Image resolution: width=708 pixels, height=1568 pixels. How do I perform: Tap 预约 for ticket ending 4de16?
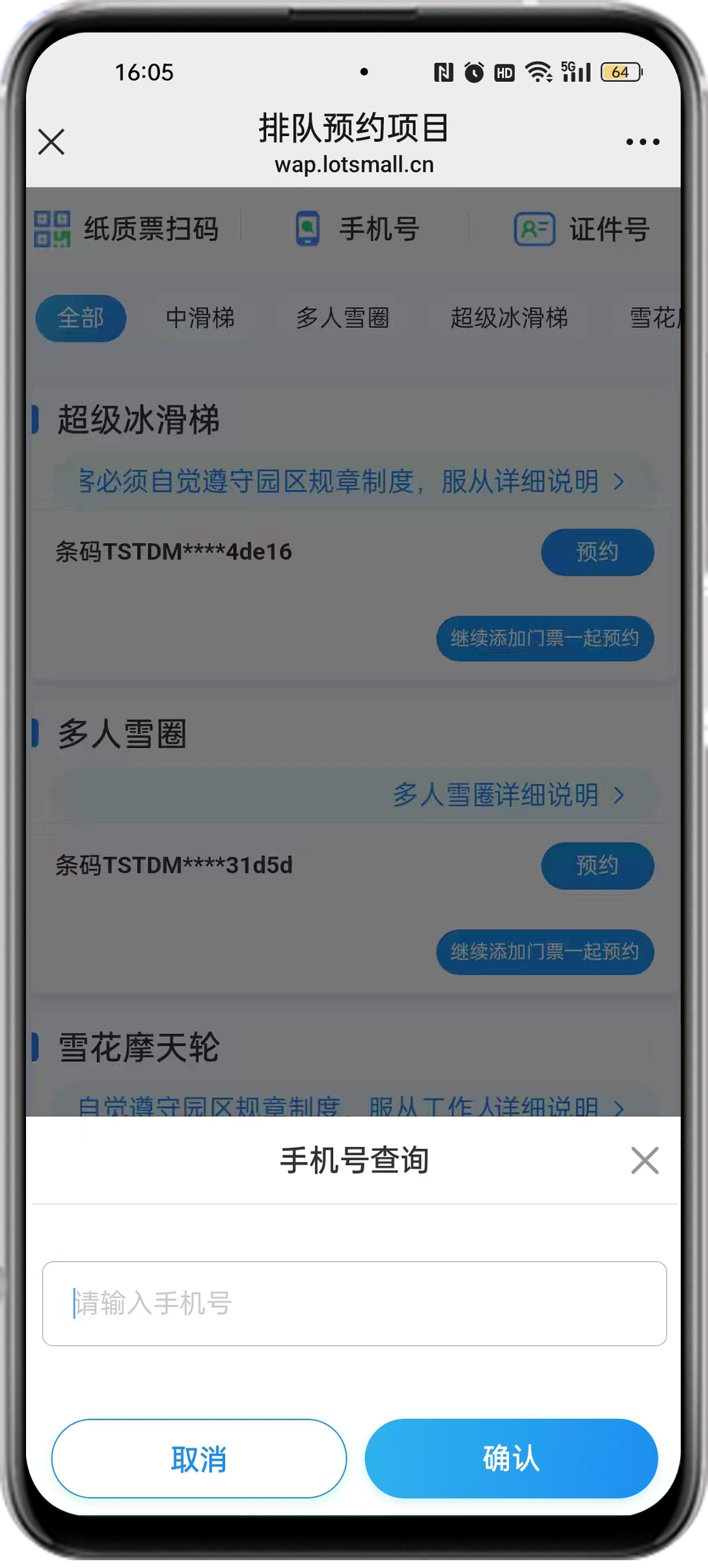[x=597, y=552]
